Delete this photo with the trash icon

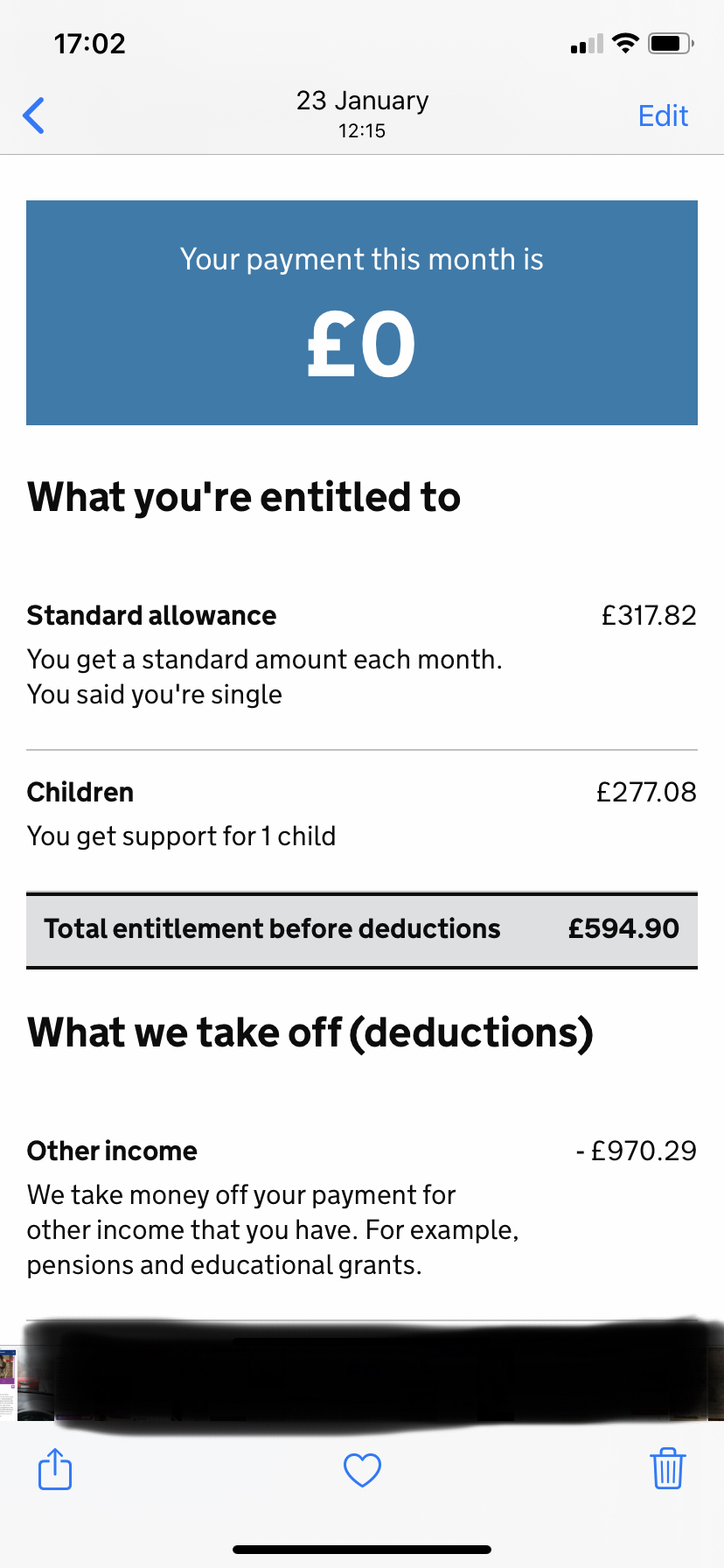coord(668,1468)
